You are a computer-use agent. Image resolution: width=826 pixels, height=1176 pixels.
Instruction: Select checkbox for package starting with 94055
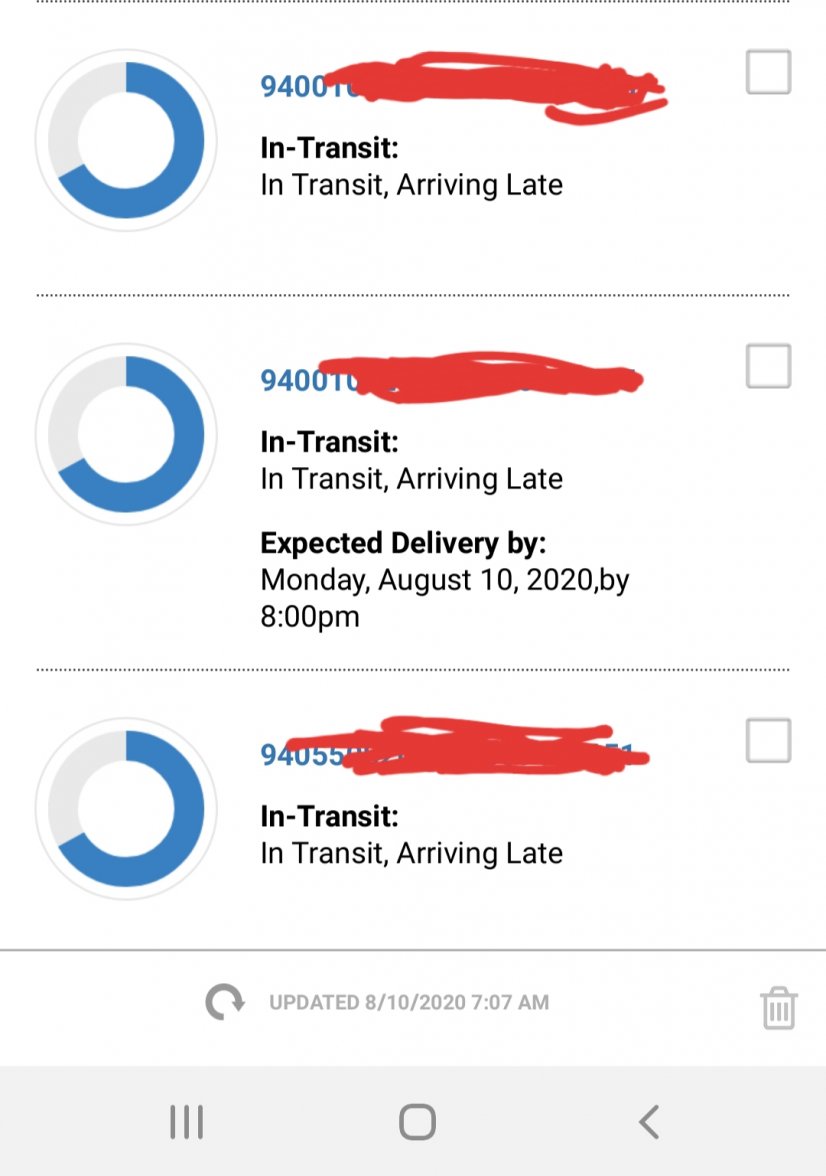point(768,741)
